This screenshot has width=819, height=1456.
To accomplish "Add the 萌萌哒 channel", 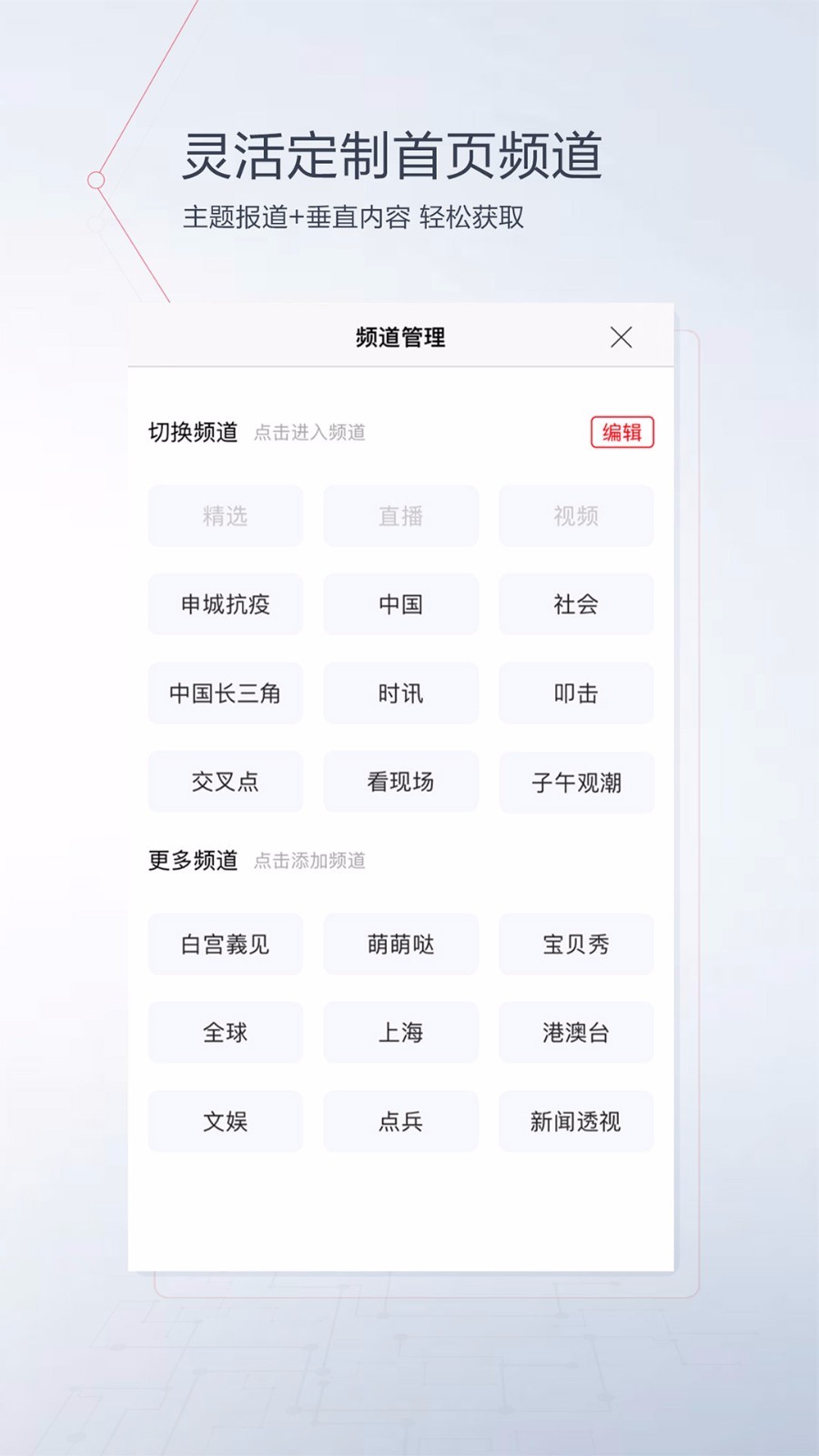I will (x=400, y=944).
